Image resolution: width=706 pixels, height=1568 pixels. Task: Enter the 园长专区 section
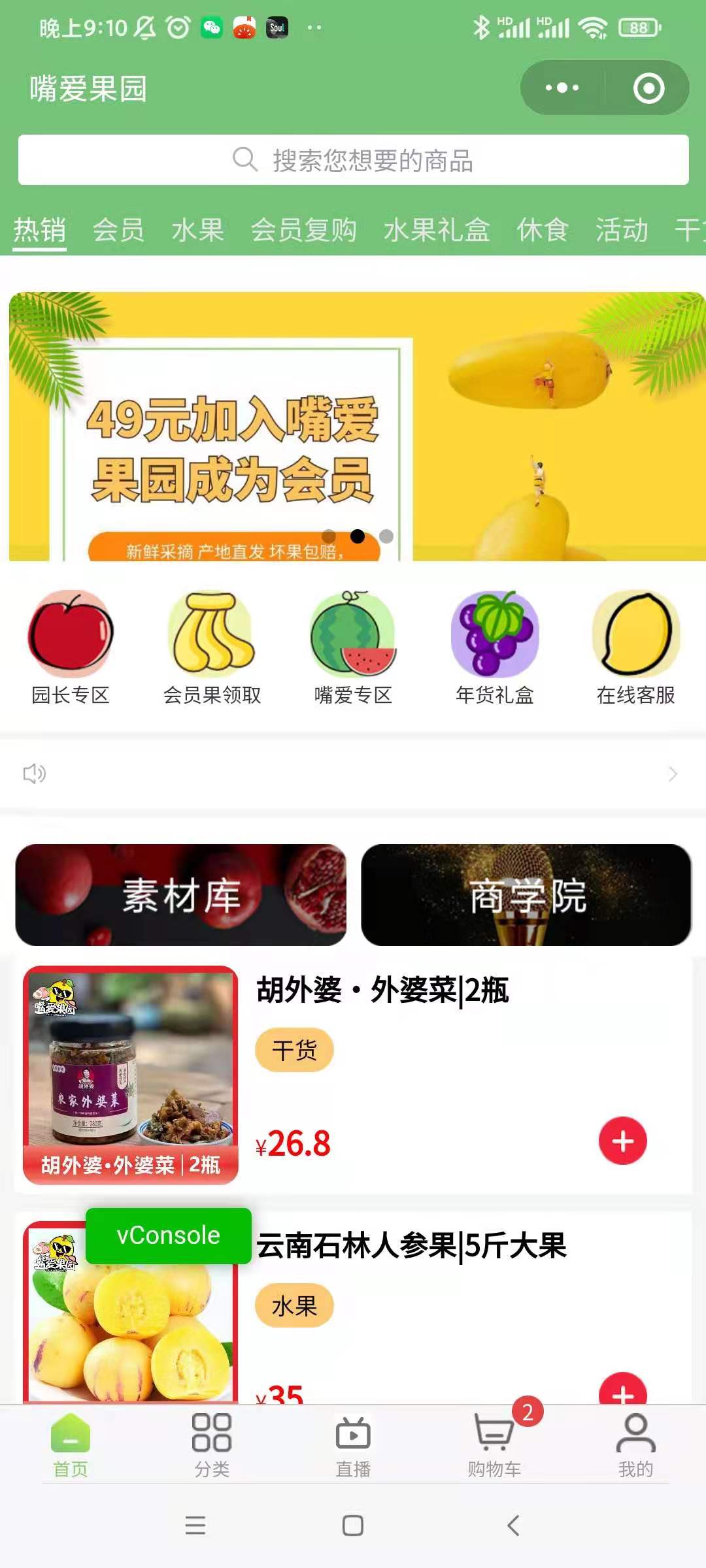pos(71,647)
